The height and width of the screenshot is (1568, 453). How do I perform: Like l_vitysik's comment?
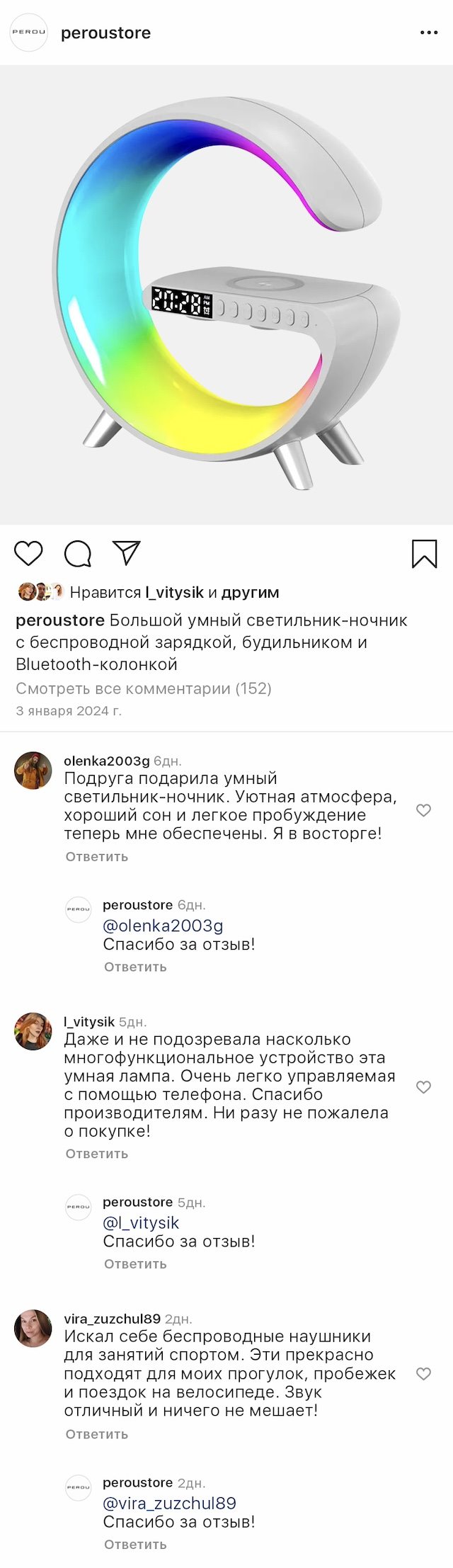tap(423, 1087)
